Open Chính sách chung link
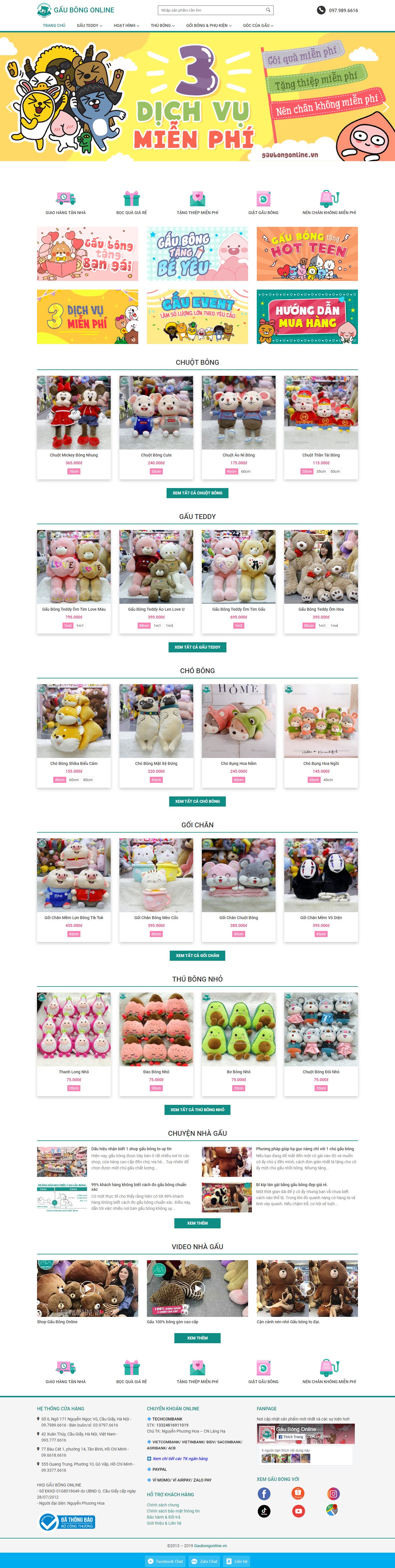 163,1505
